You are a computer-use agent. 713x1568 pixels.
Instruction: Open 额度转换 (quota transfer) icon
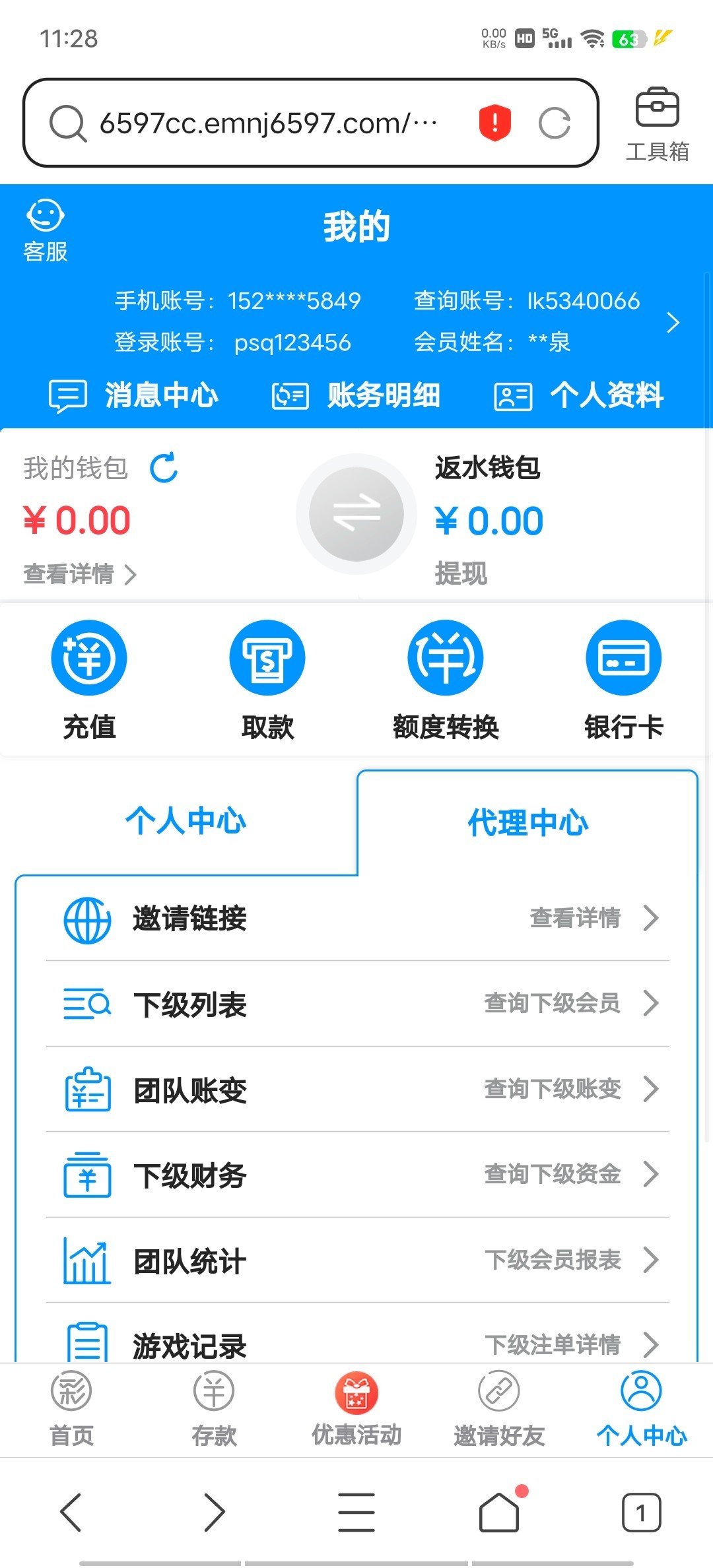[x=445, y=657]
